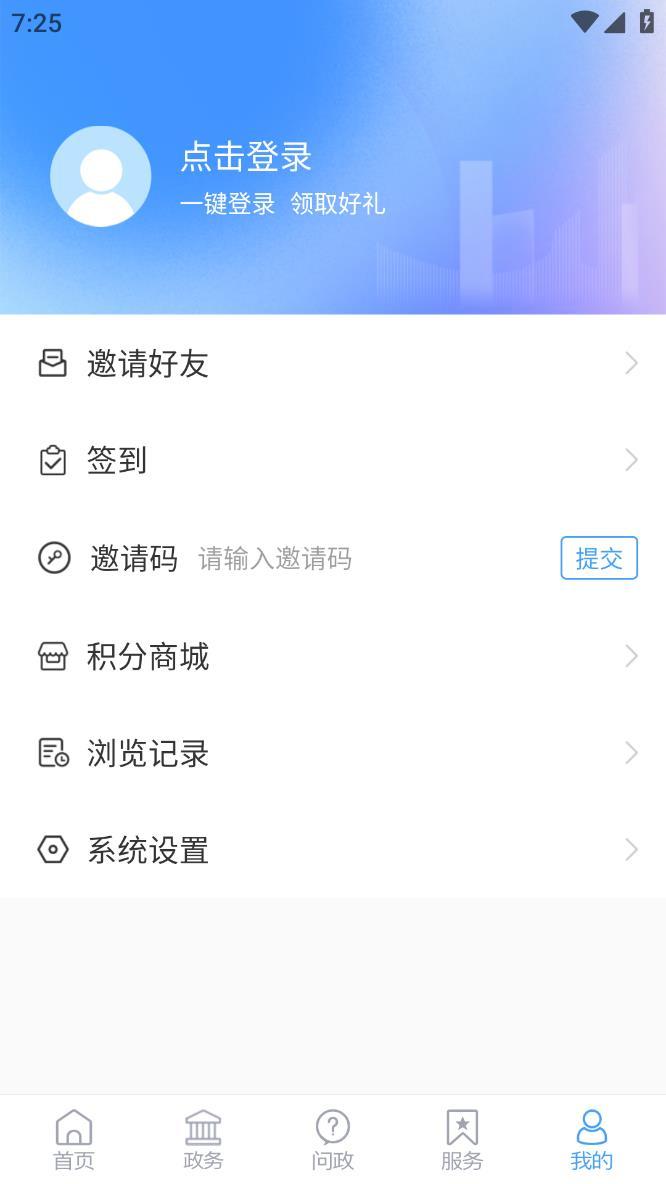Open 系统设置 system settings

333,850
